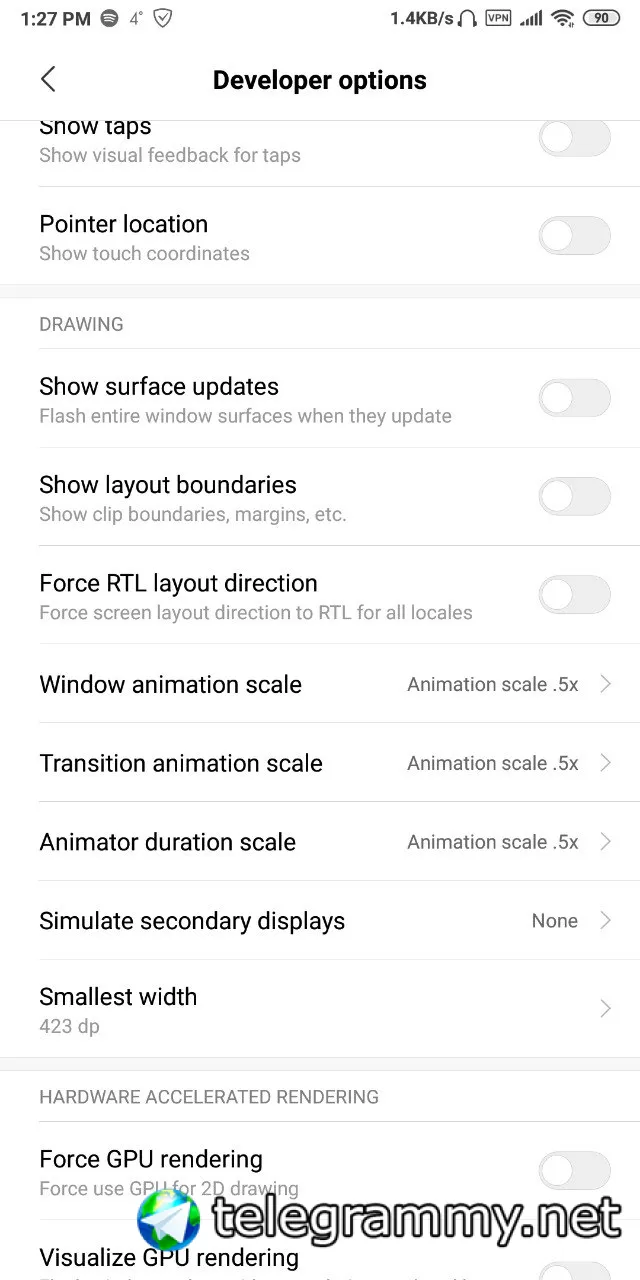640x1280 pixels.
Task: Toggle the Show taps switch
Action: point(574,139)
